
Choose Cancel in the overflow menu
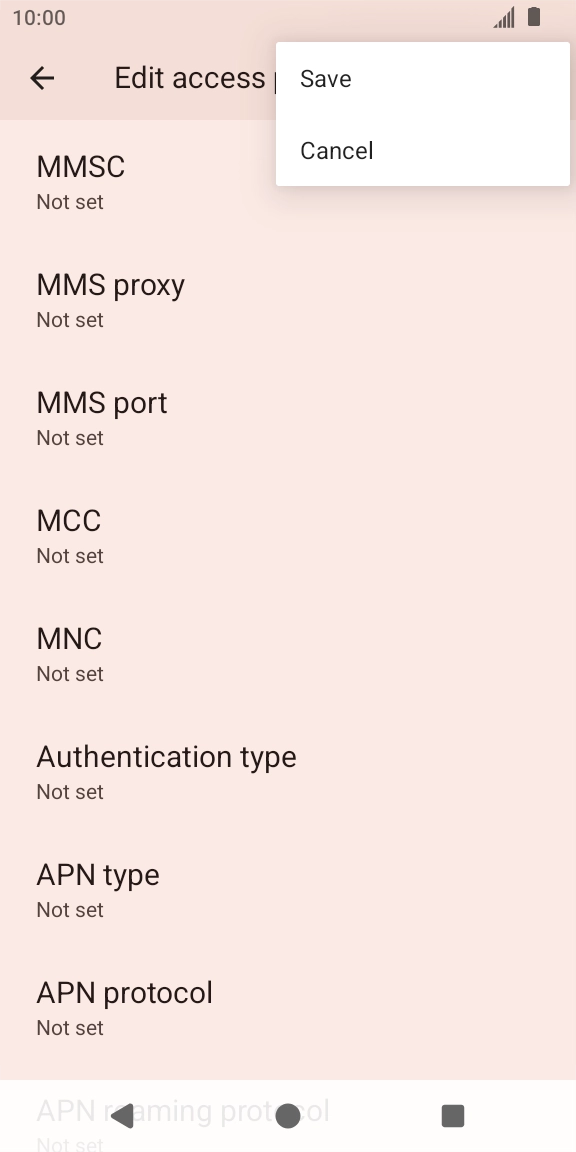[422, 151]
